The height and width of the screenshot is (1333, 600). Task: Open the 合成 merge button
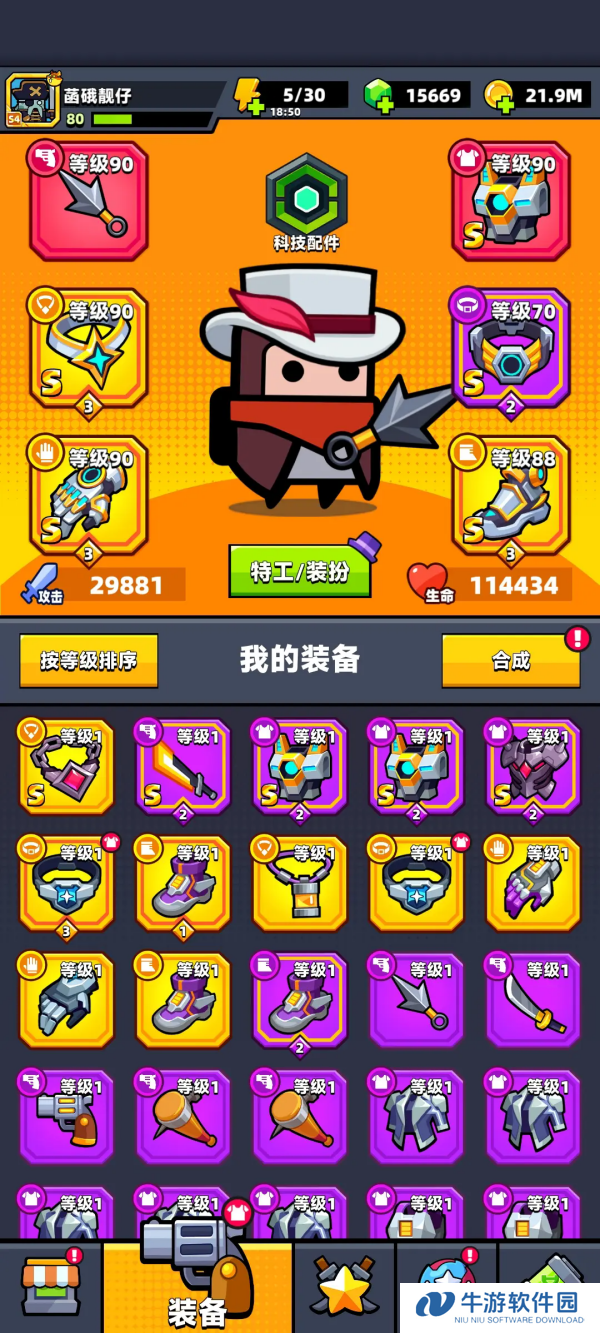point(511,660)
